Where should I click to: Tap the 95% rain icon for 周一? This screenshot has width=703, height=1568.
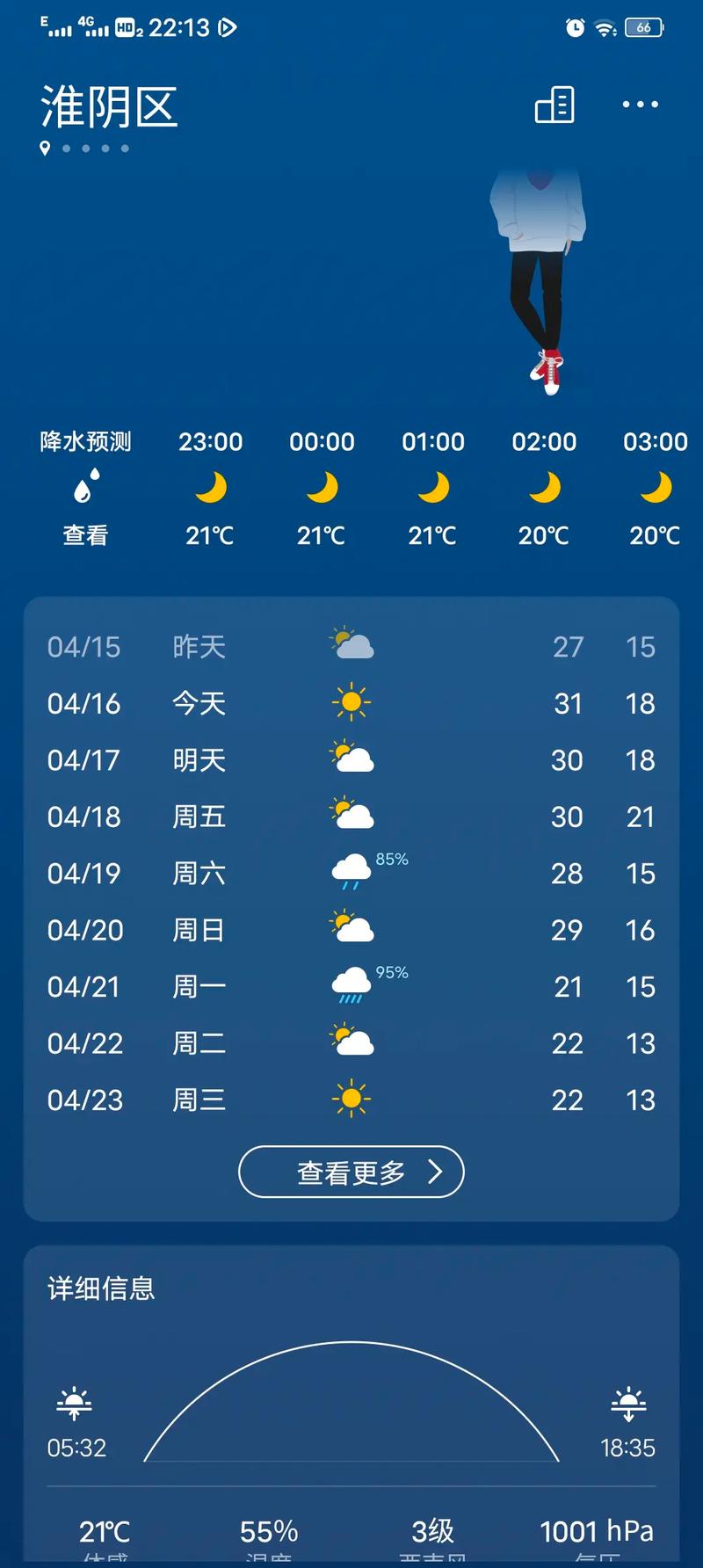tap(351, 986)
